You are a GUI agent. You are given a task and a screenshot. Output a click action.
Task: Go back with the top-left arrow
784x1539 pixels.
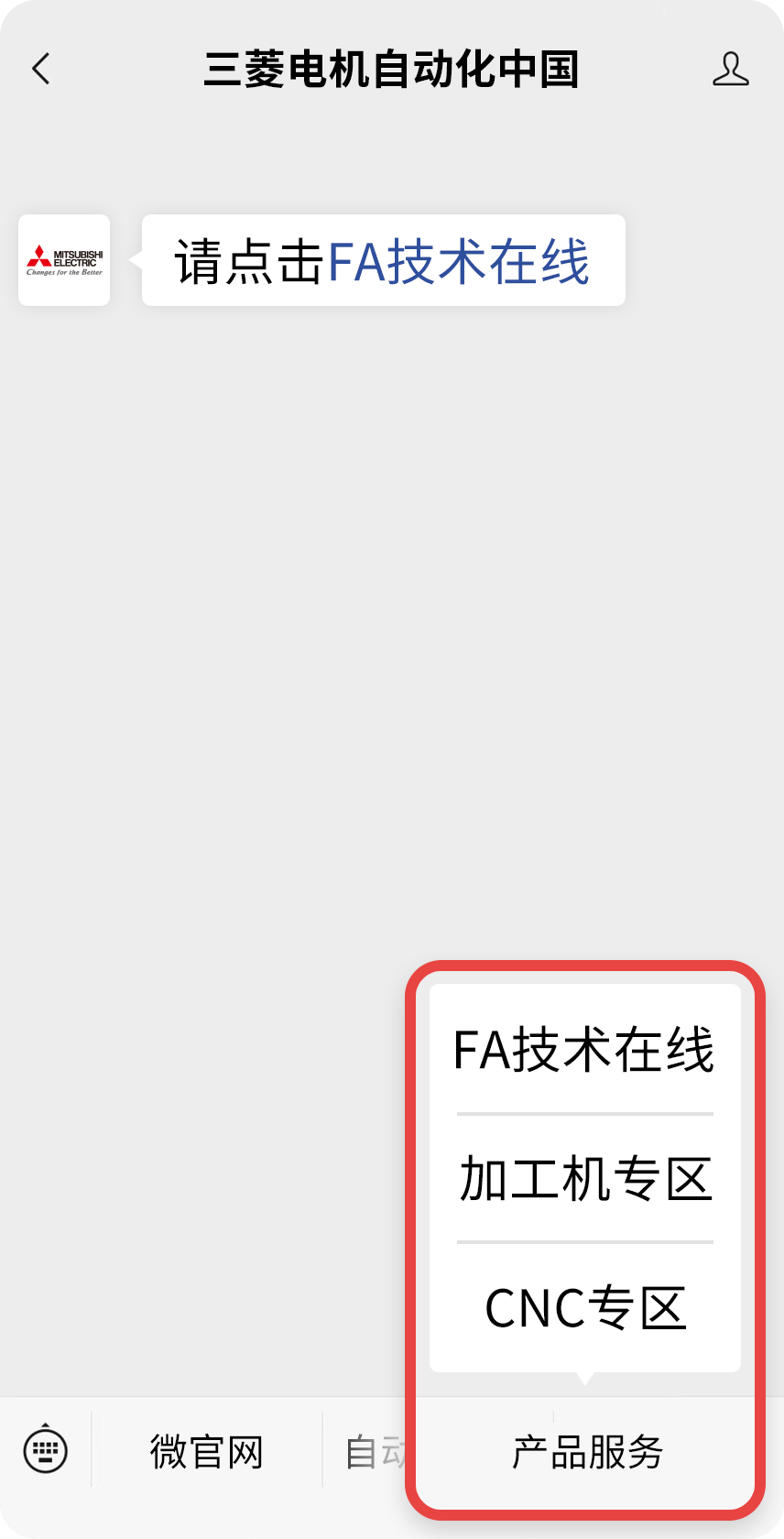[41, 69]
